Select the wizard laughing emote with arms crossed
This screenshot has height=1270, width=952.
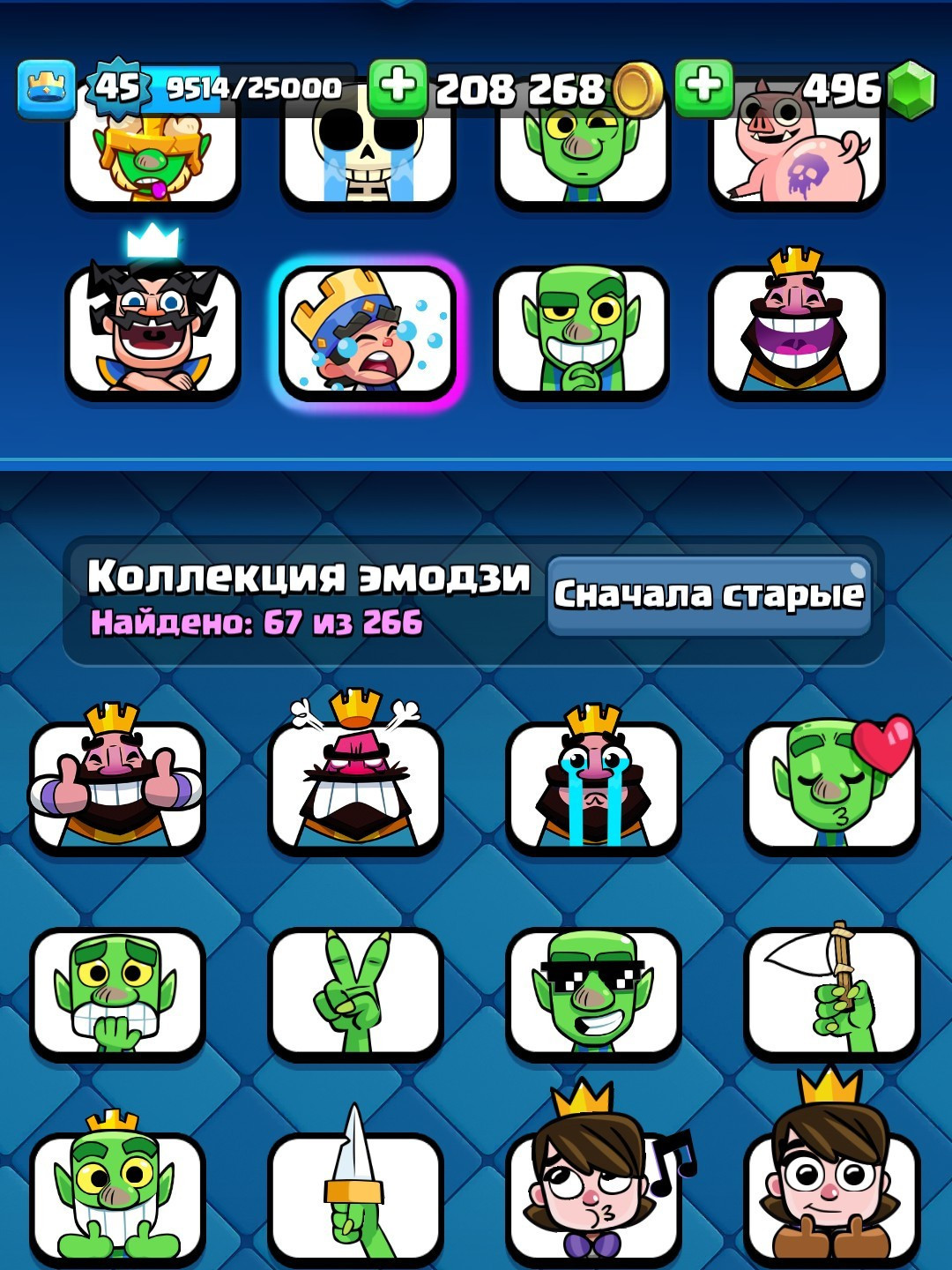pyautogui.click(x=152, y=332)
